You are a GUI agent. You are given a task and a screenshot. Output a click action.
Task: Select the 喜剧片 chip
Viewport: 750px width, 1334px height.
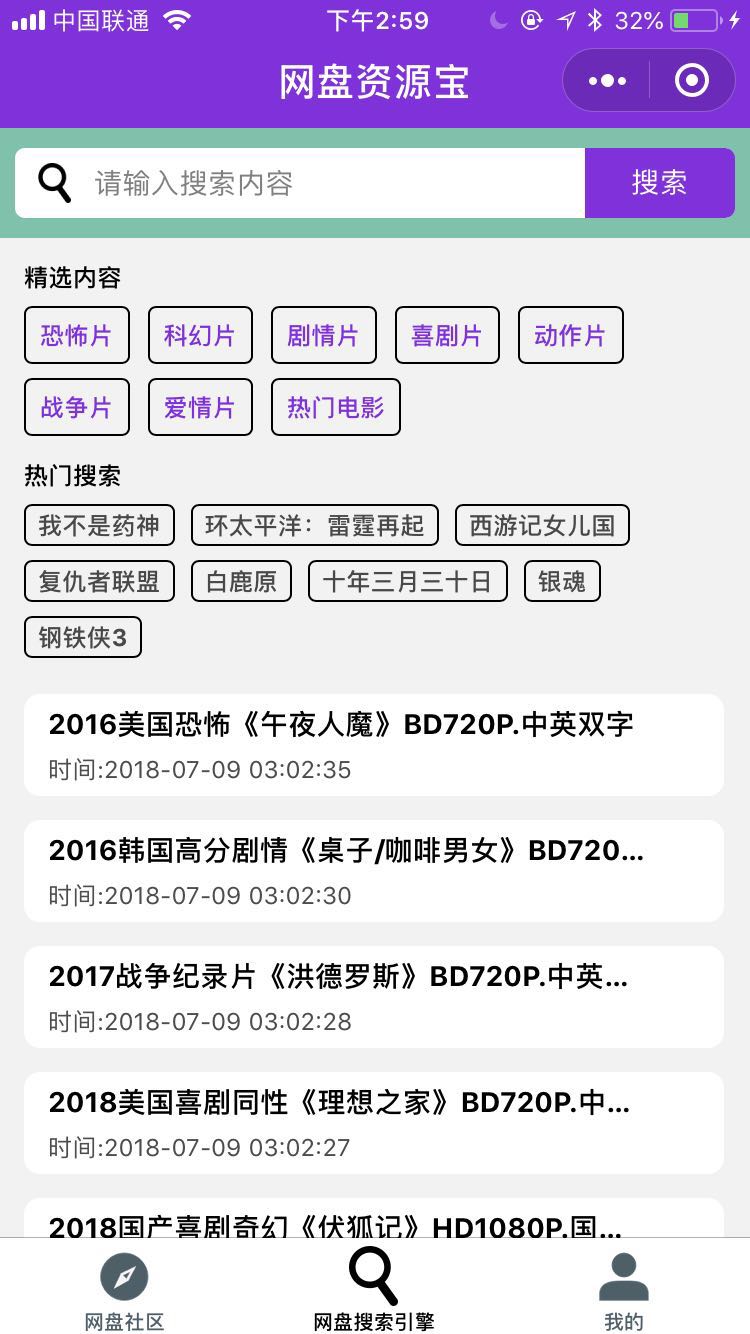pyautogui.click(x=447, y=335)
